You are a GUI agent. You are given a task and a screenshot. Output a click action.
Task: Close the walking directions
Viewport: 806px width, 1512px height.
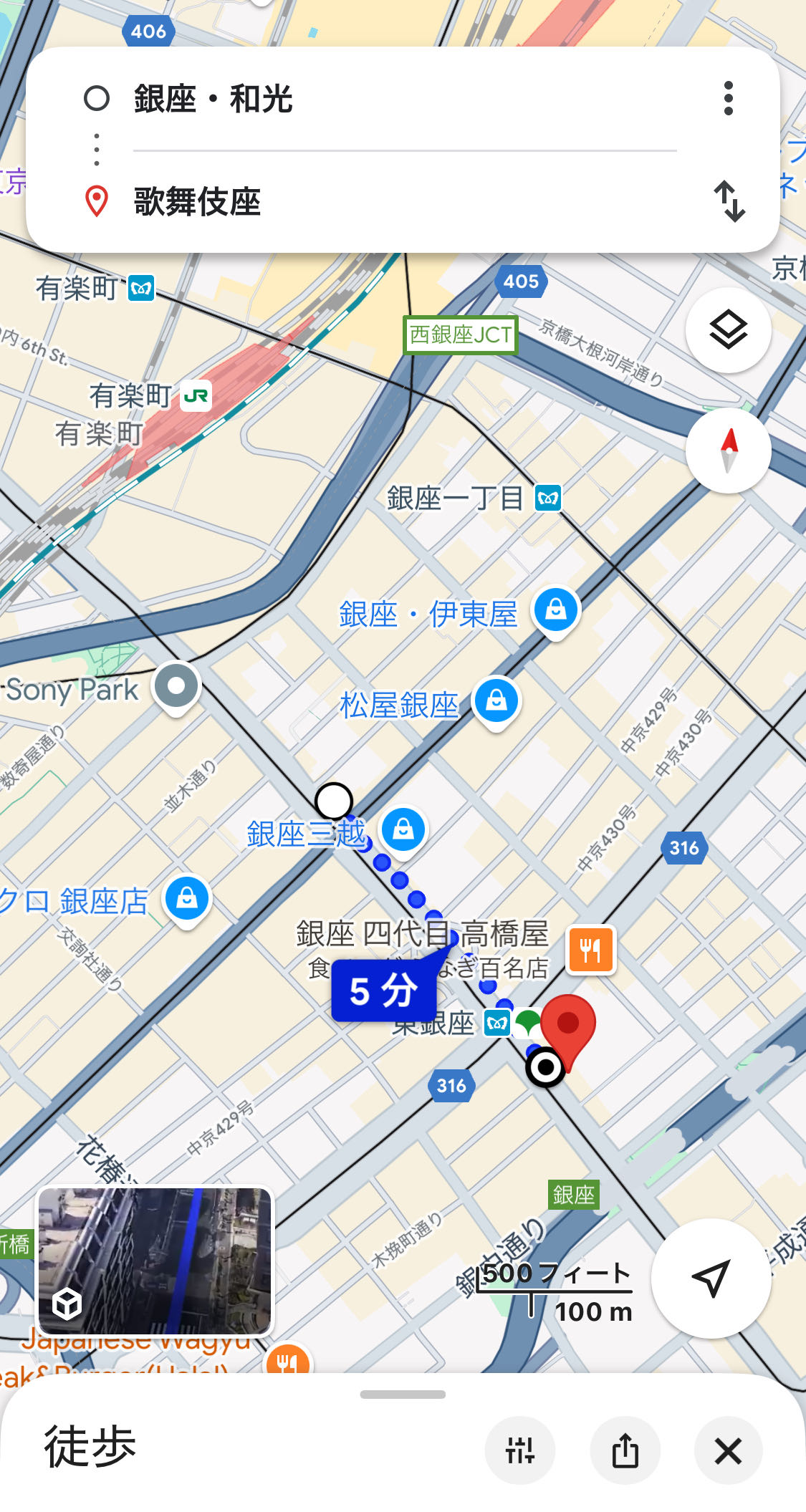(728, 1450)
